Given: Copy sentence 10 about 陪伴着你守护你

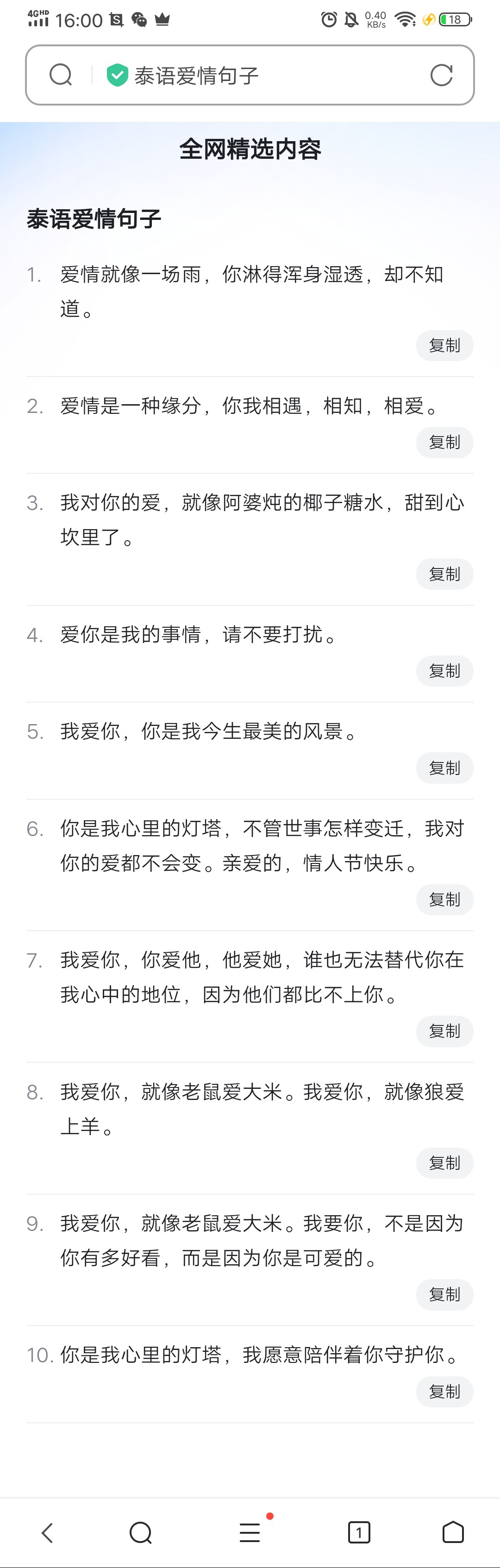Looking at the screenshot, I should pyautogui.click(x=444, y=1392).
